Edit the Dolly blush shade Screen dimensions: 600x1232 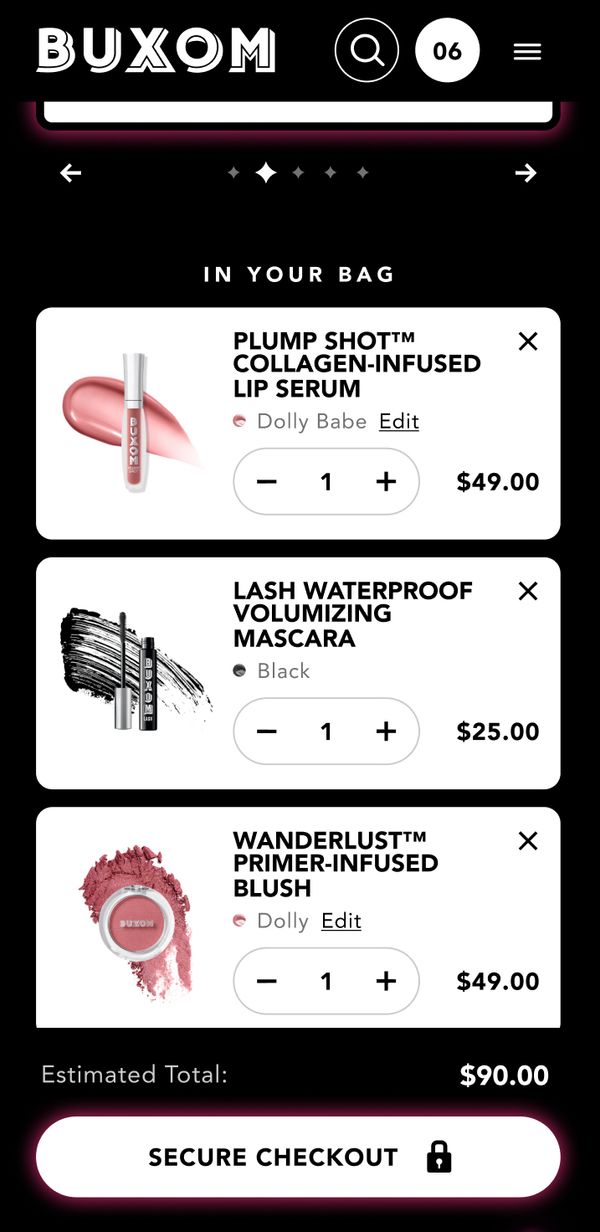click(341, 921)
